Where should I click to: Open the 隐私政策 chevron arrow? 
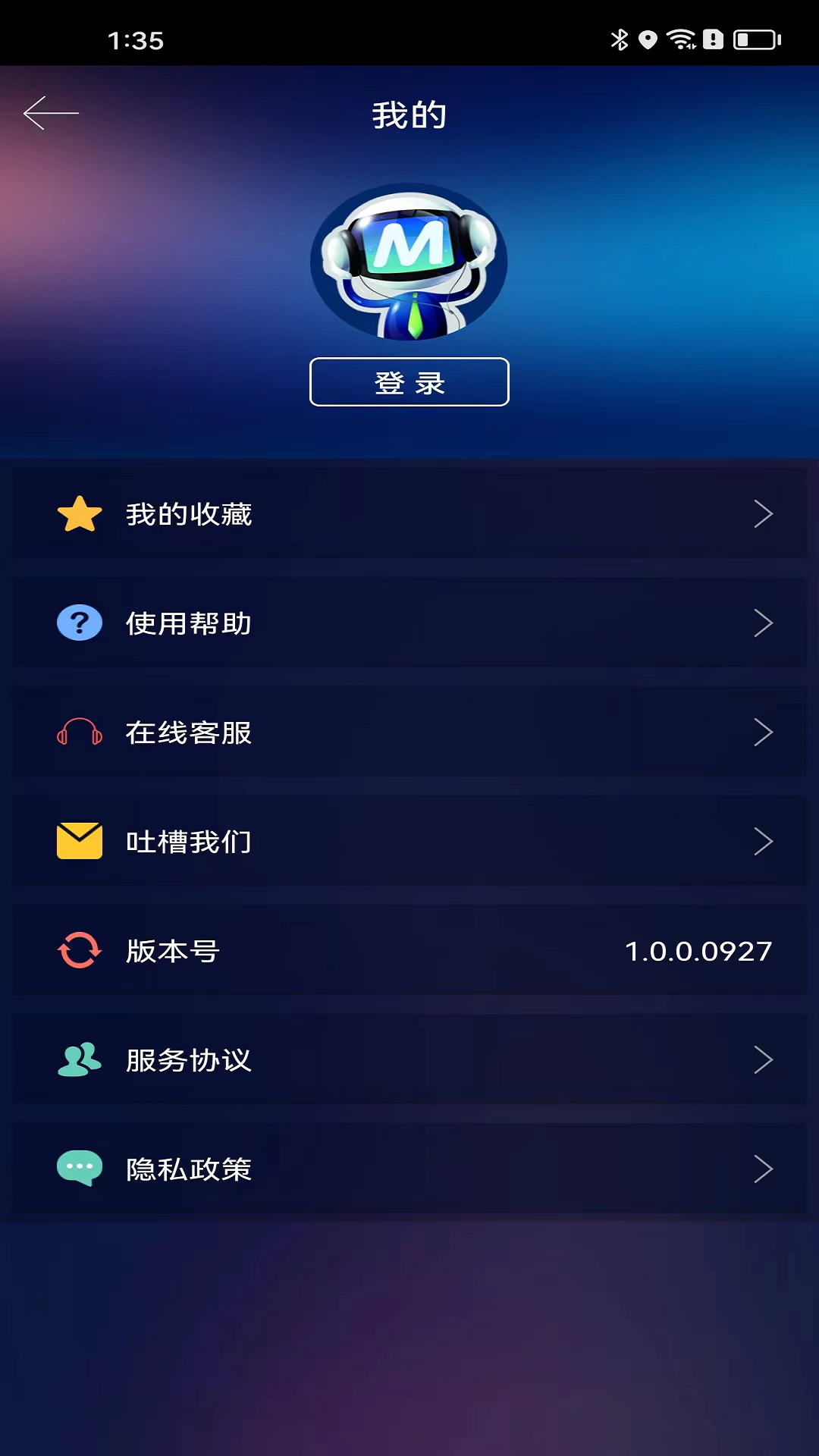(764, 1169)
